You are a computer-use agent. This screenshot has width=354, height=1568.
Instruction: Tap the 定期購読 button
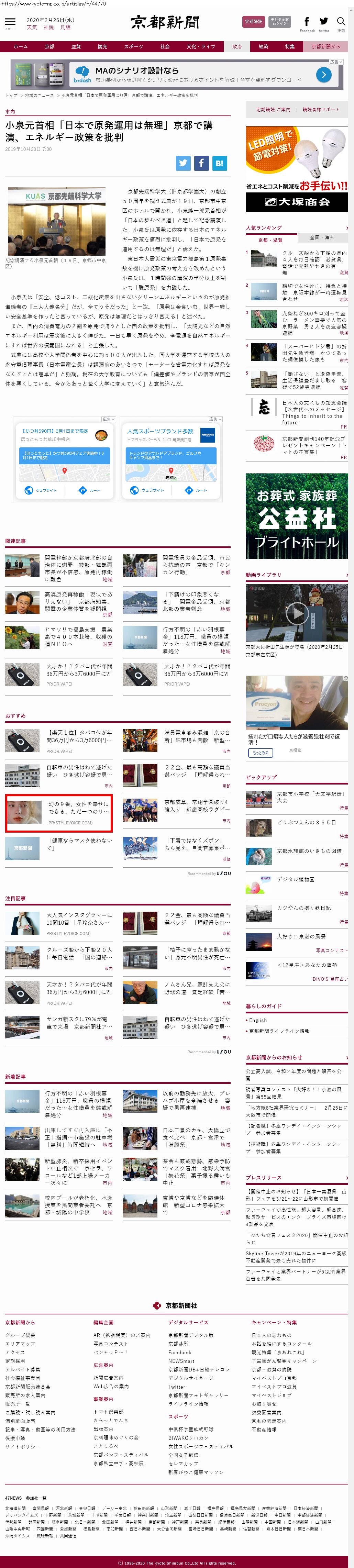pos(253,22)
